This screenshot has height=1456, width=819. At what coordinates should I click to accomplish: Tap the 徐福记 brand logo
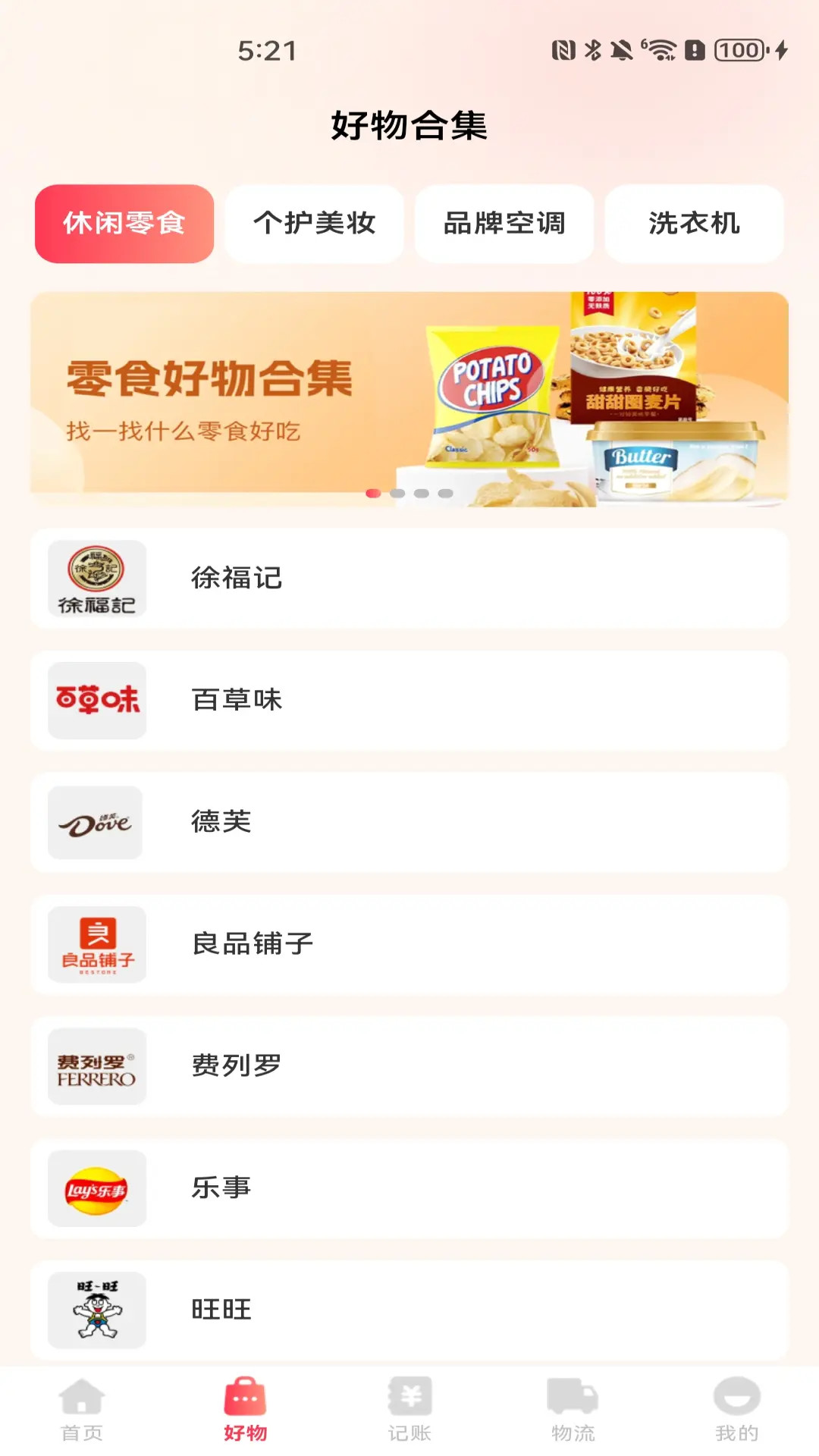coord(96,579)
